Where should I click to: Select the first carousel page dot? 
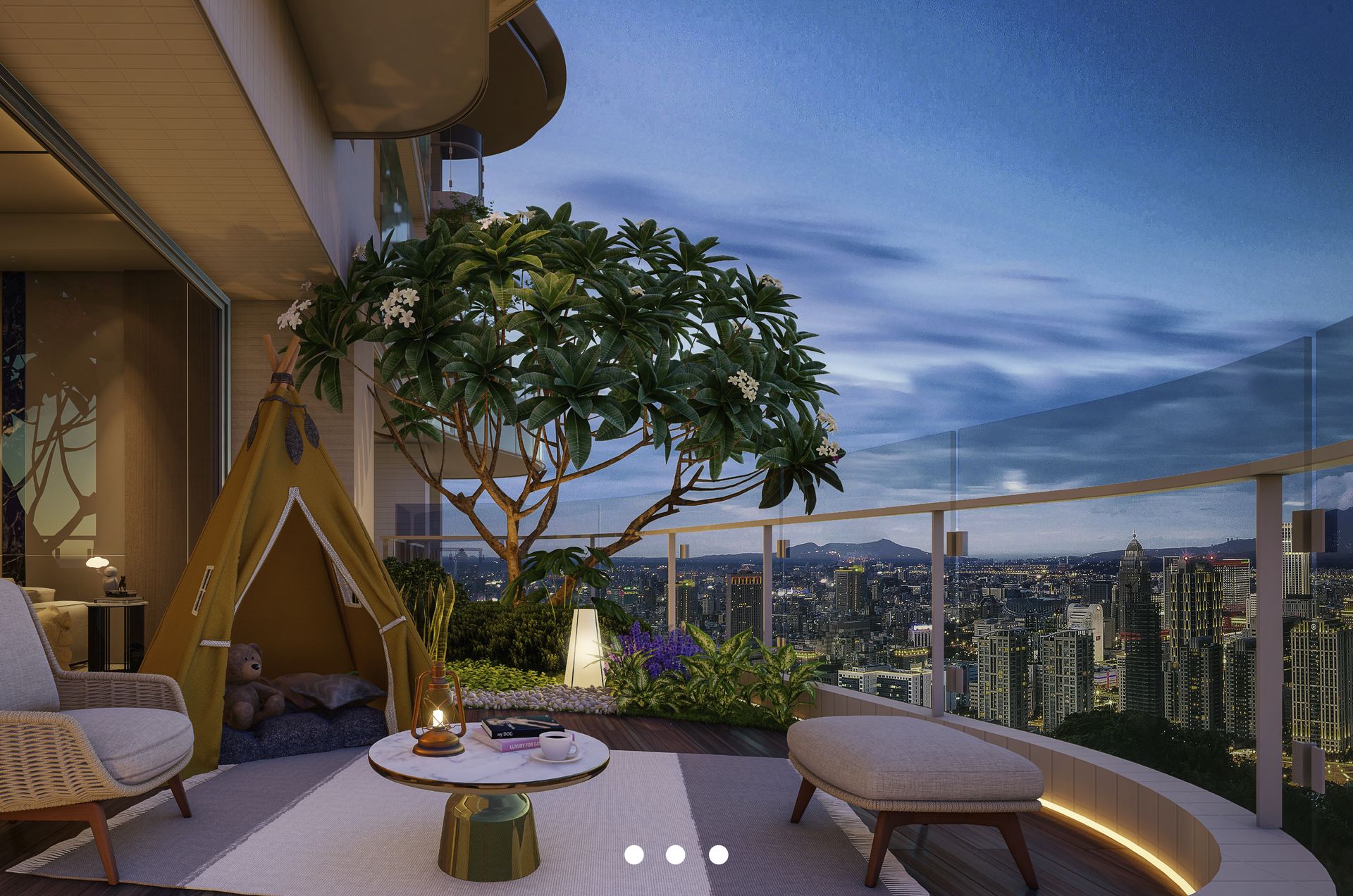(x=634, y=854)
